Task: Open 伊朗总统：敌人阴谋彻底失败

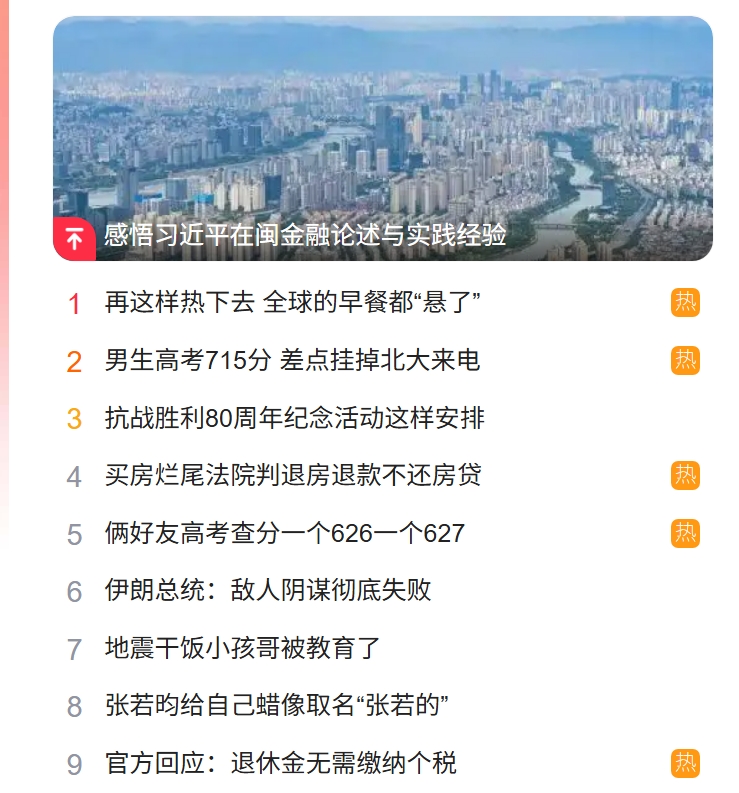Action: [268, 590]
